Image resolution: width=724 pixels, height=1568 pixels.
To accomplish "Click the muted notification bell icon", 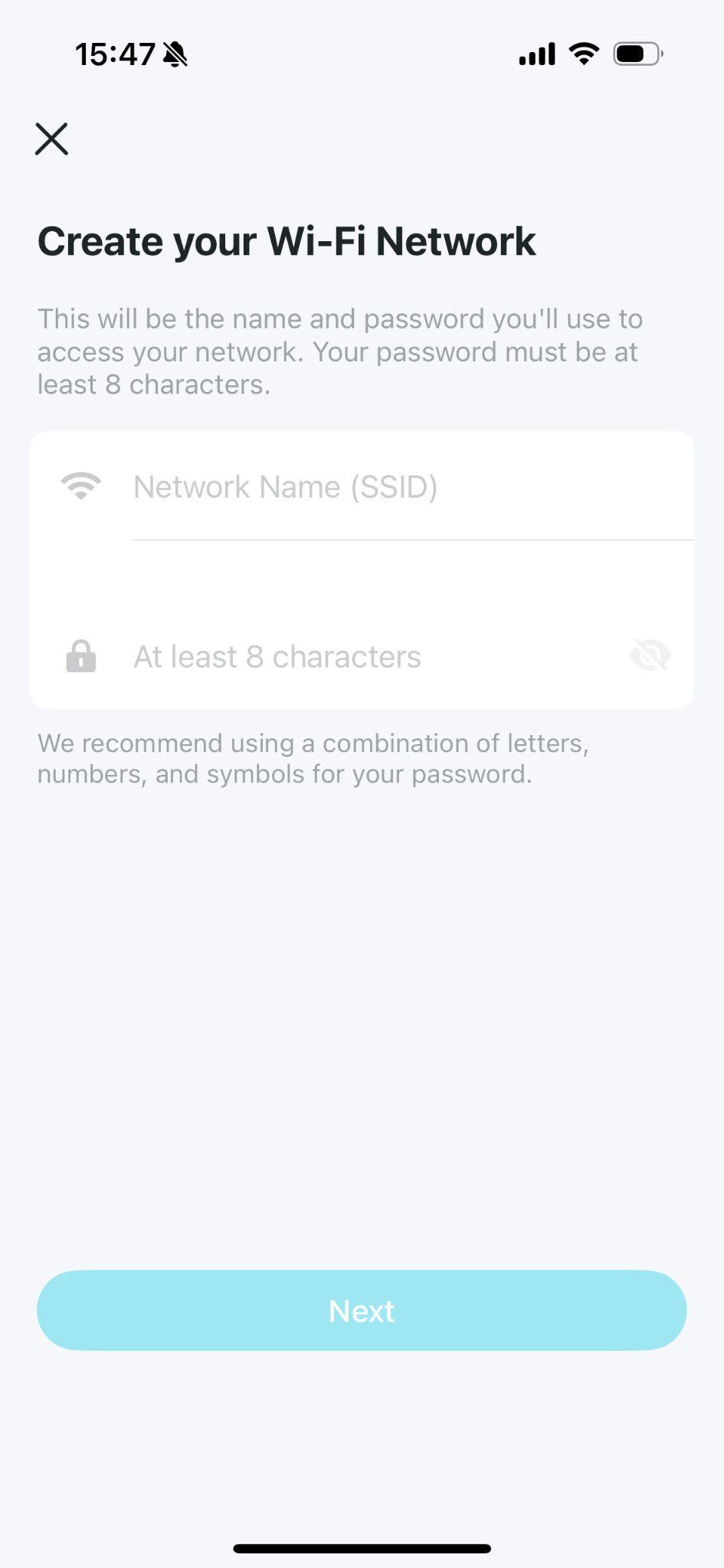I will 175,54.
